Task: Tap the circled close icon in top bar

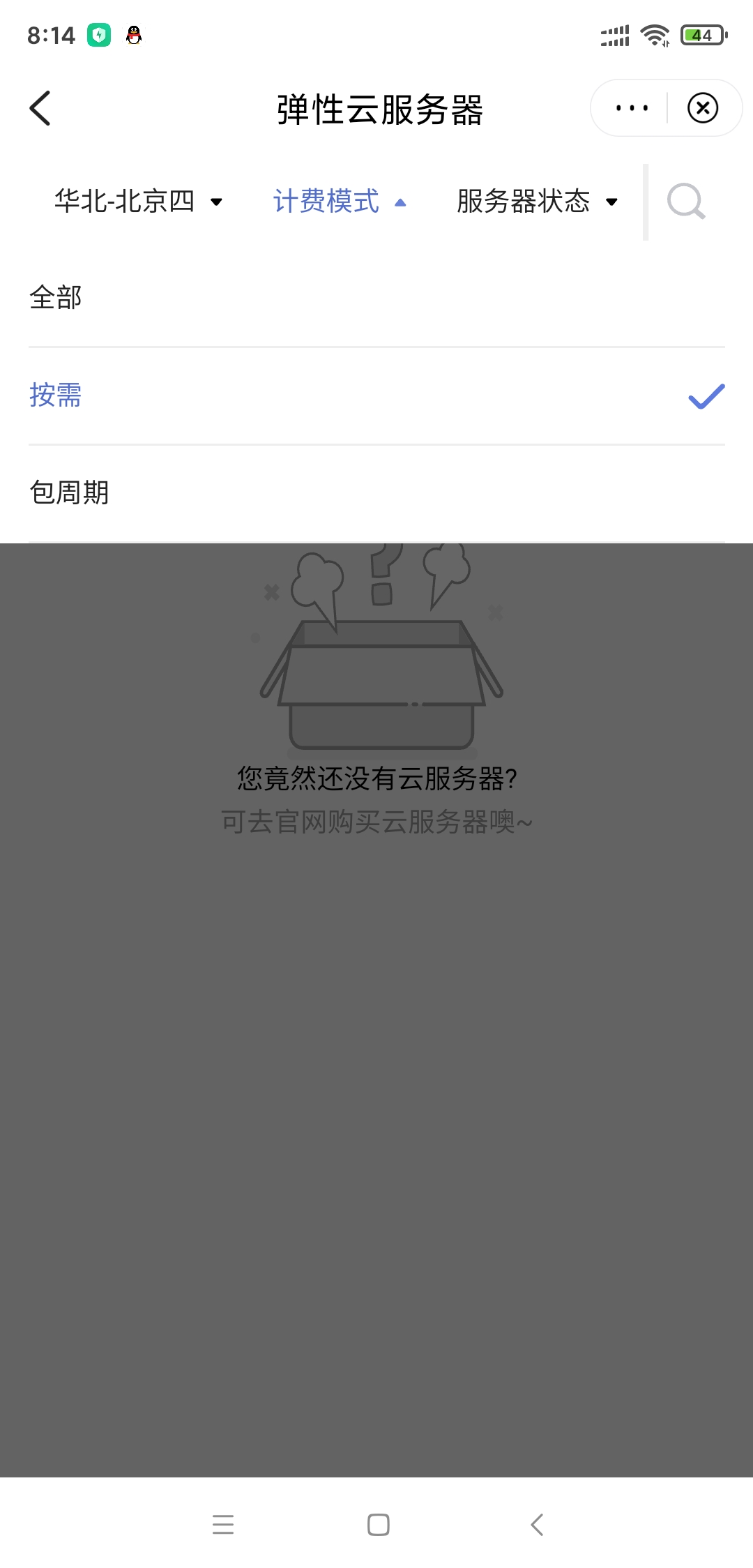Action: pos(703,108)
